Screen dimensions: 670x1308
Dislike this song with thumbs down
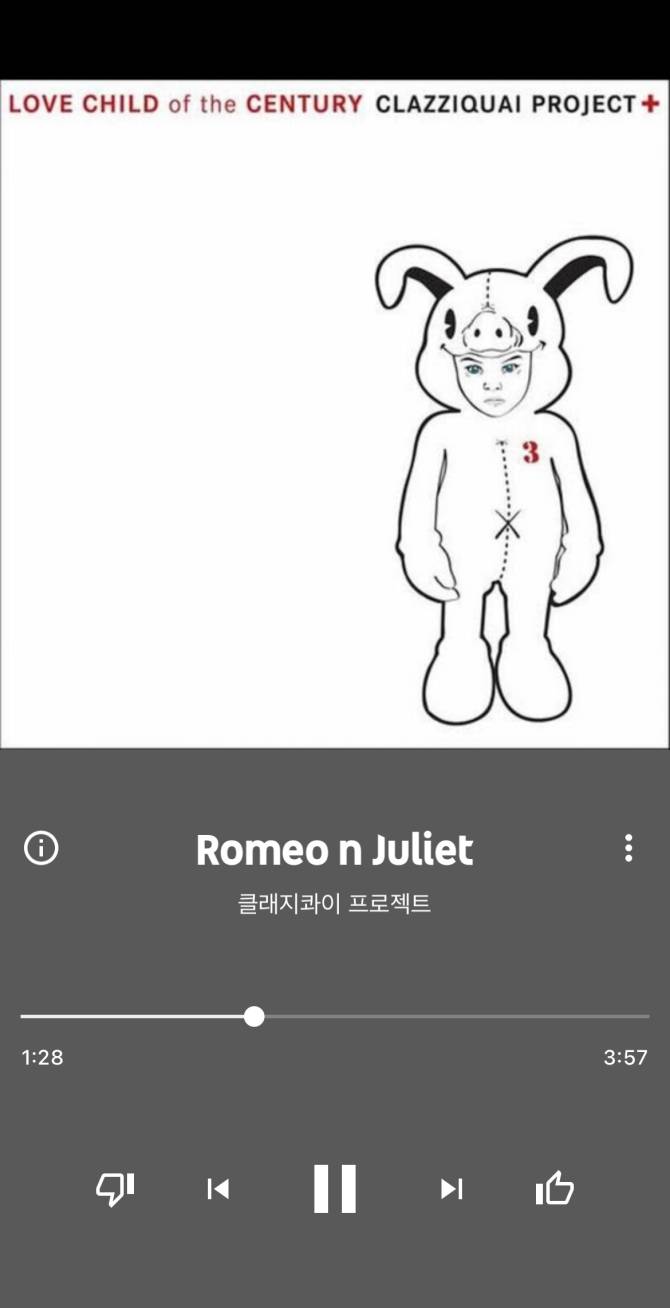click(115, 1188)
